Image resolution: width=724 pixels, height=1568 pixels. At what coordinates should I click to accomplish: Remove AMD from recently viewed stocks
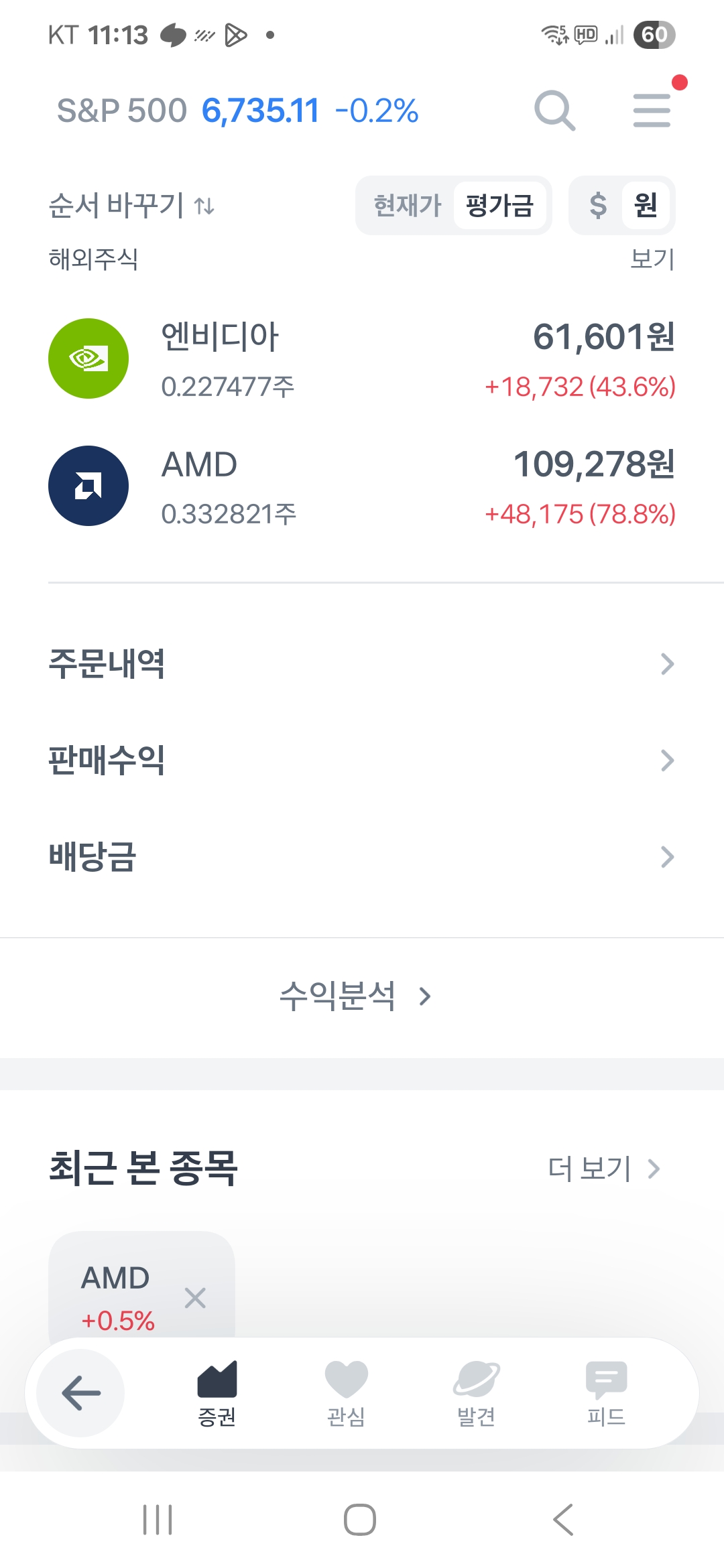tap(195, 1298)
